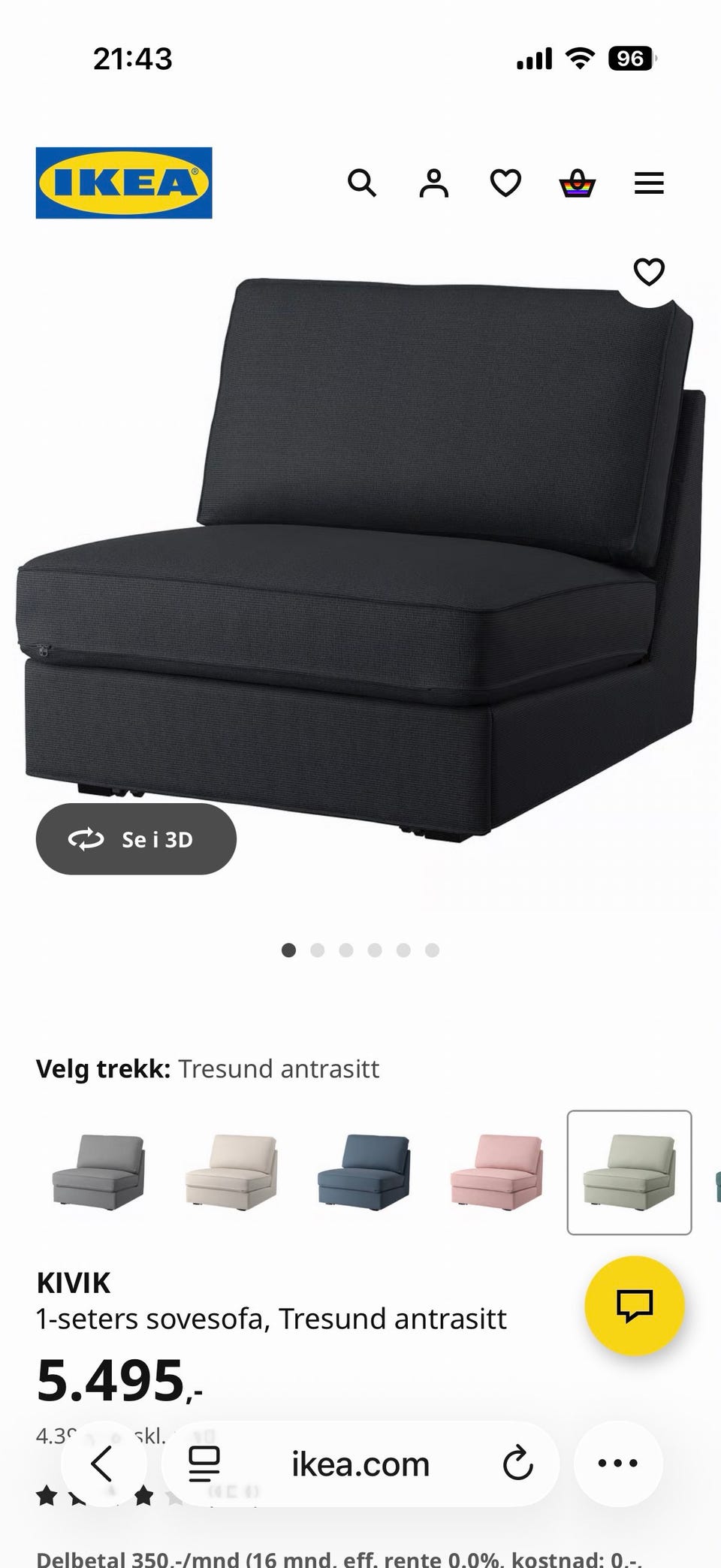Open the hamburger menu
Screen dimensions: 721x1568
[x=649, y=183]
